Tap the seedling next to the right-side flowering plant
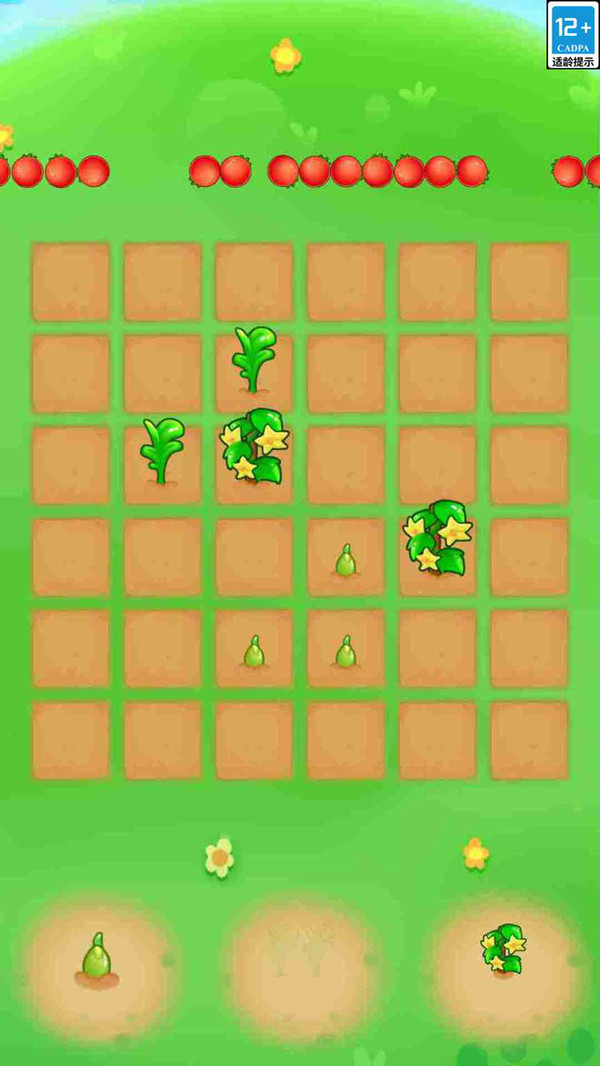The image size is (600, 1066). pos(345,561)
